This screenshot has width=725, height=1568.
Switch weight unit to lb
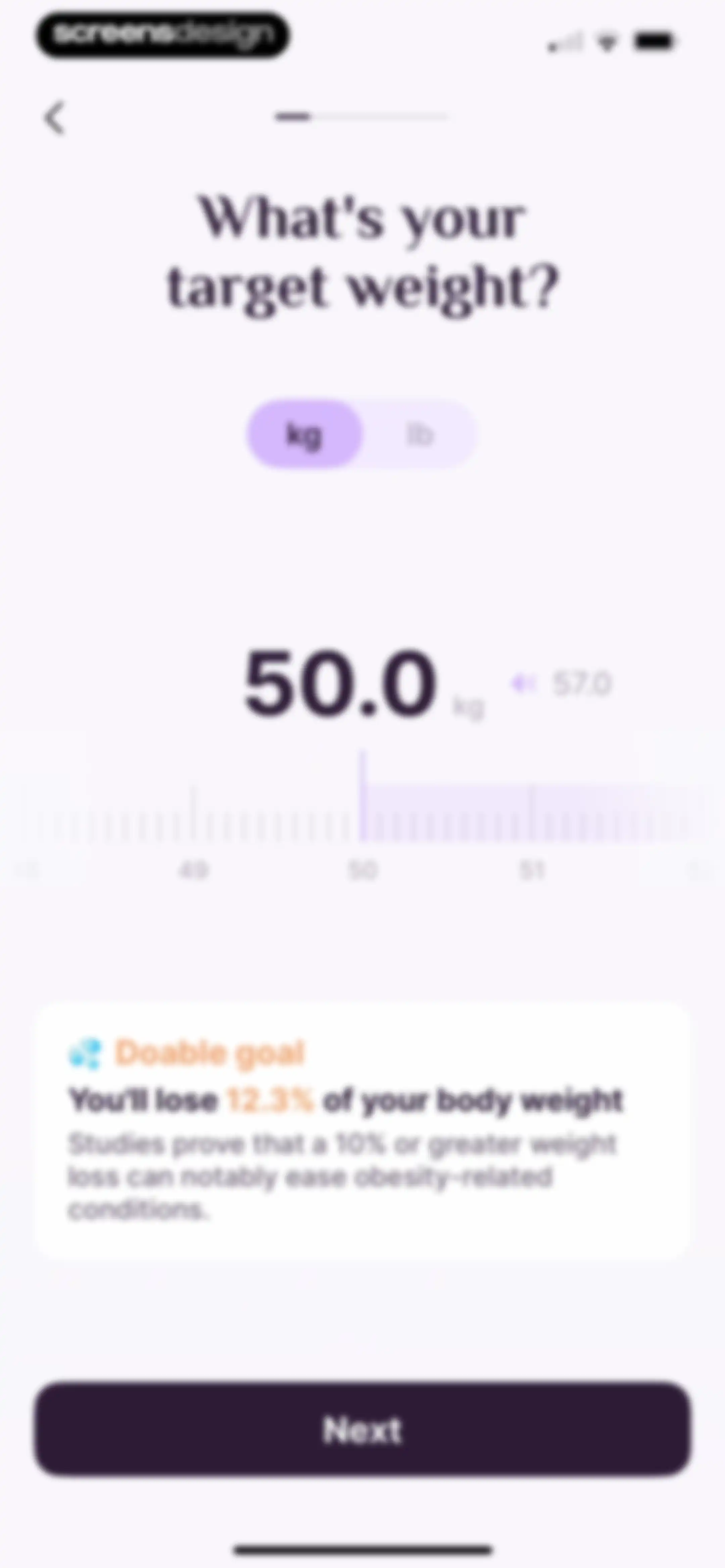(420, 434)
